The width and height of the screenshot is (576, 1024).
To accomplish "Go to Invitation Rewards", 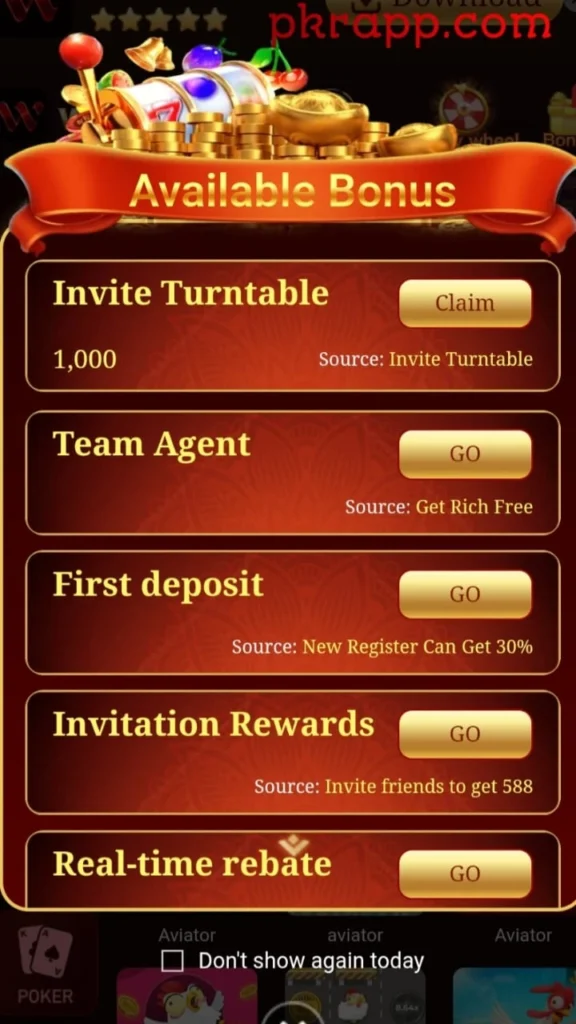I will (465, 734).
